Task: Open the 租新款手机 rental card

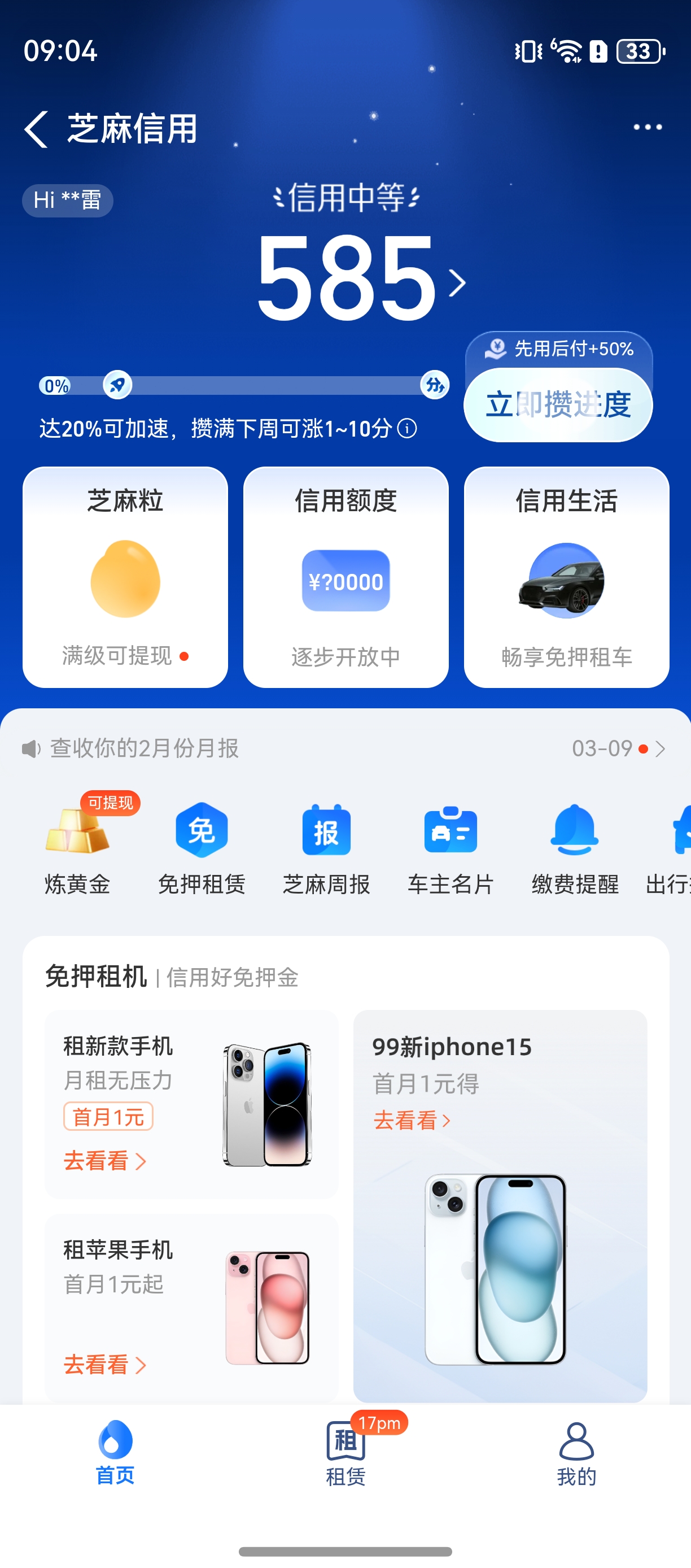Action: [x=191, y=1104]
